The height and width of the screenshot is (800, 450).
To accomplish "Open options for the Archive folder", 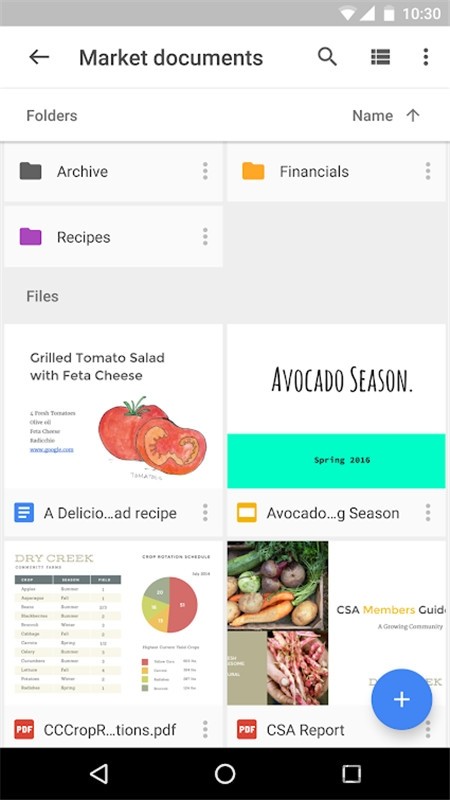I will click(205, 171).
